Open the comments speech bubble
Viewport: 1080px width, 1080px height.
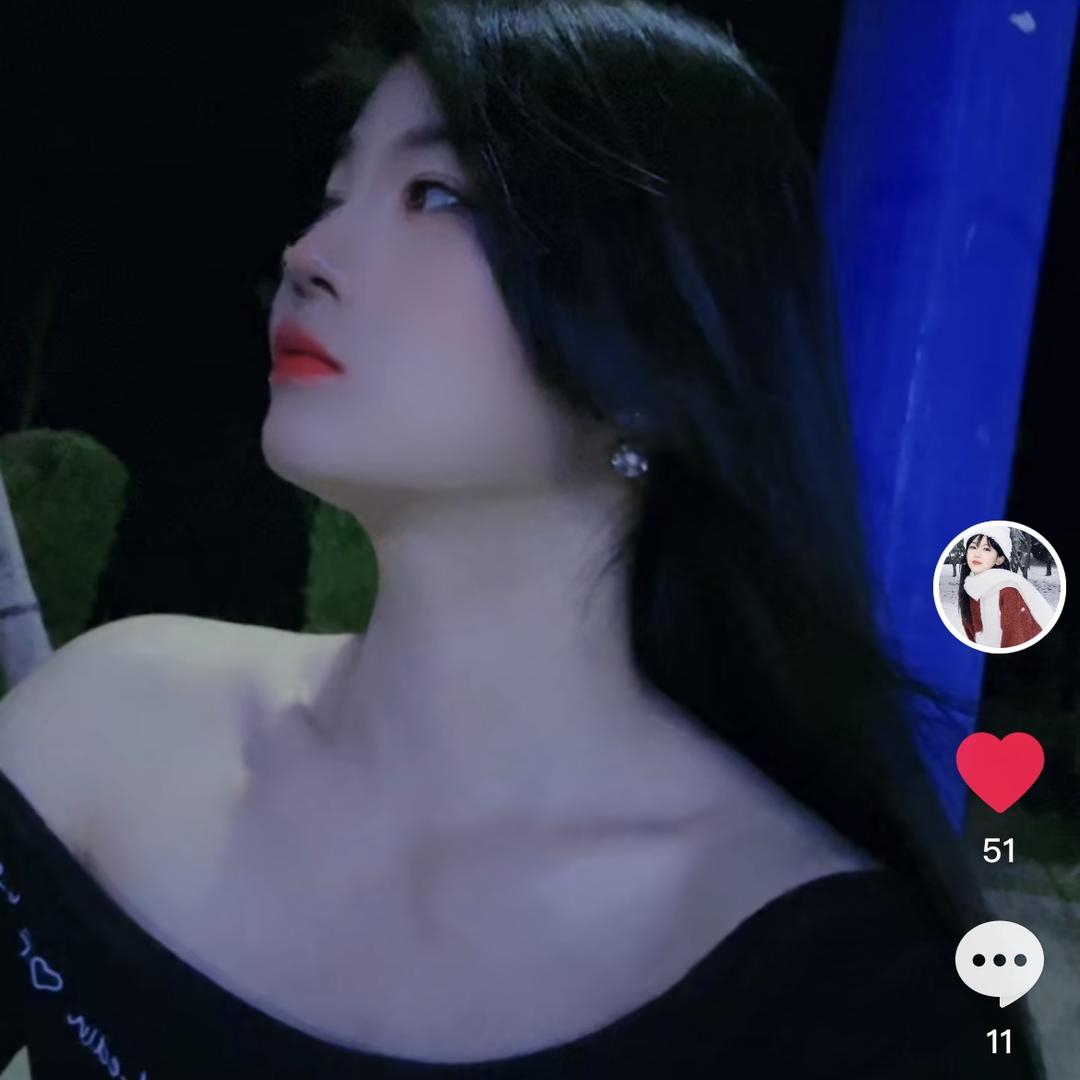coord(999,963)
